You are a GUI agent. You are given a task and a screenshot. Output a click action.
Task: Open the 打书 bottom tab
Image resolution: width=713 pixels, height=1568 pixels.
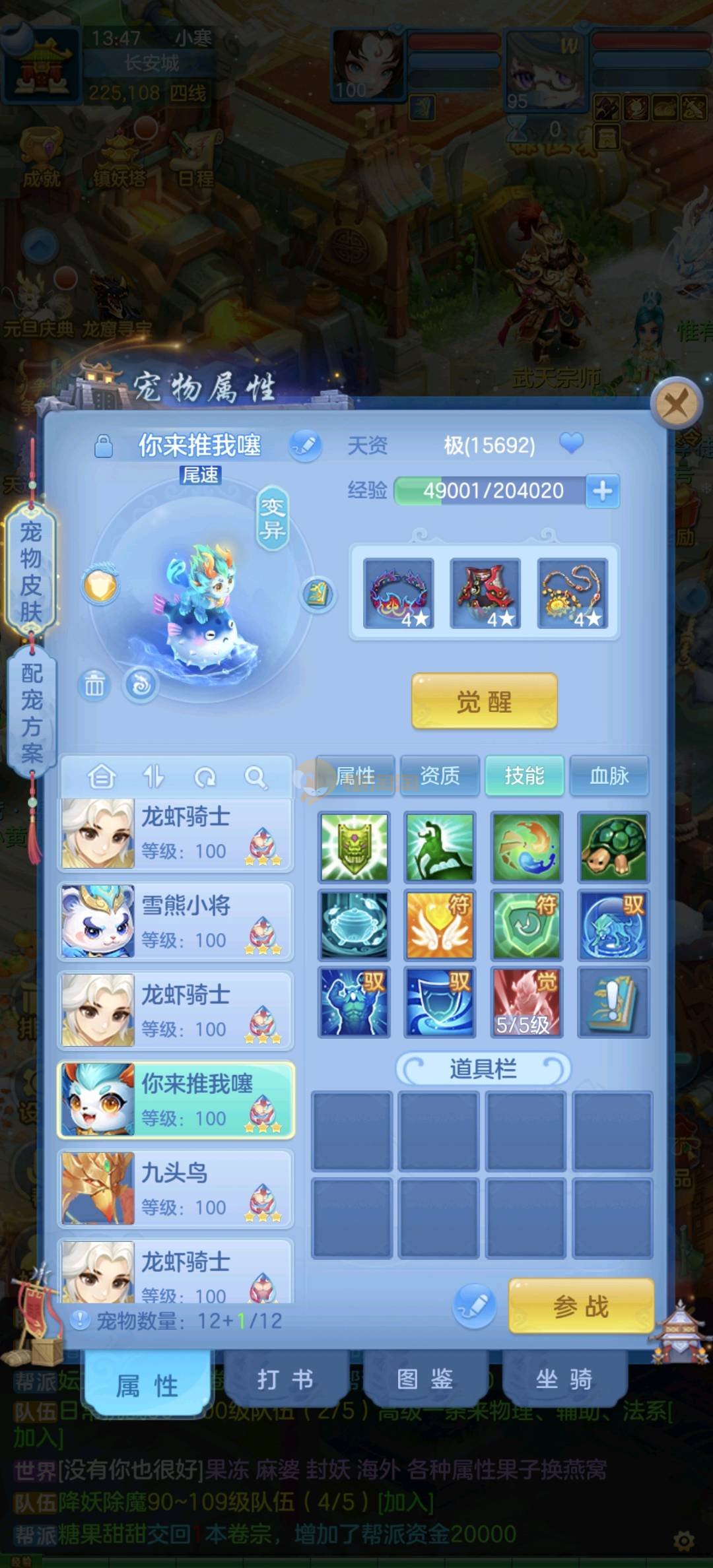[x=285, y=1379]
